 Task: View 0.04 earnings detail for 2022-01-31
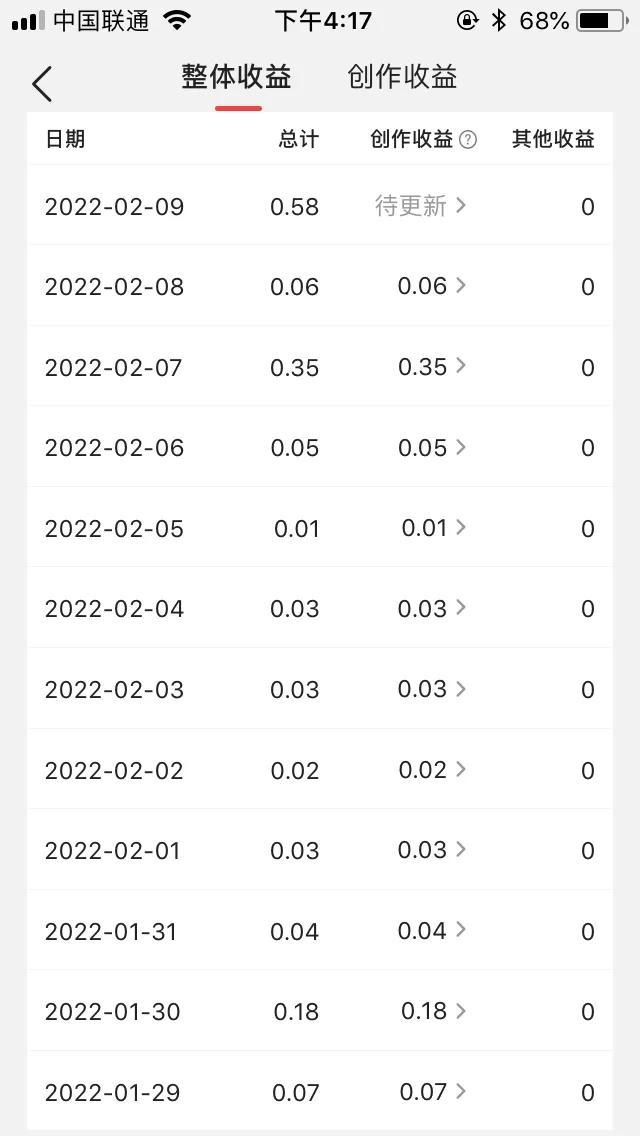tap(431, 930)
